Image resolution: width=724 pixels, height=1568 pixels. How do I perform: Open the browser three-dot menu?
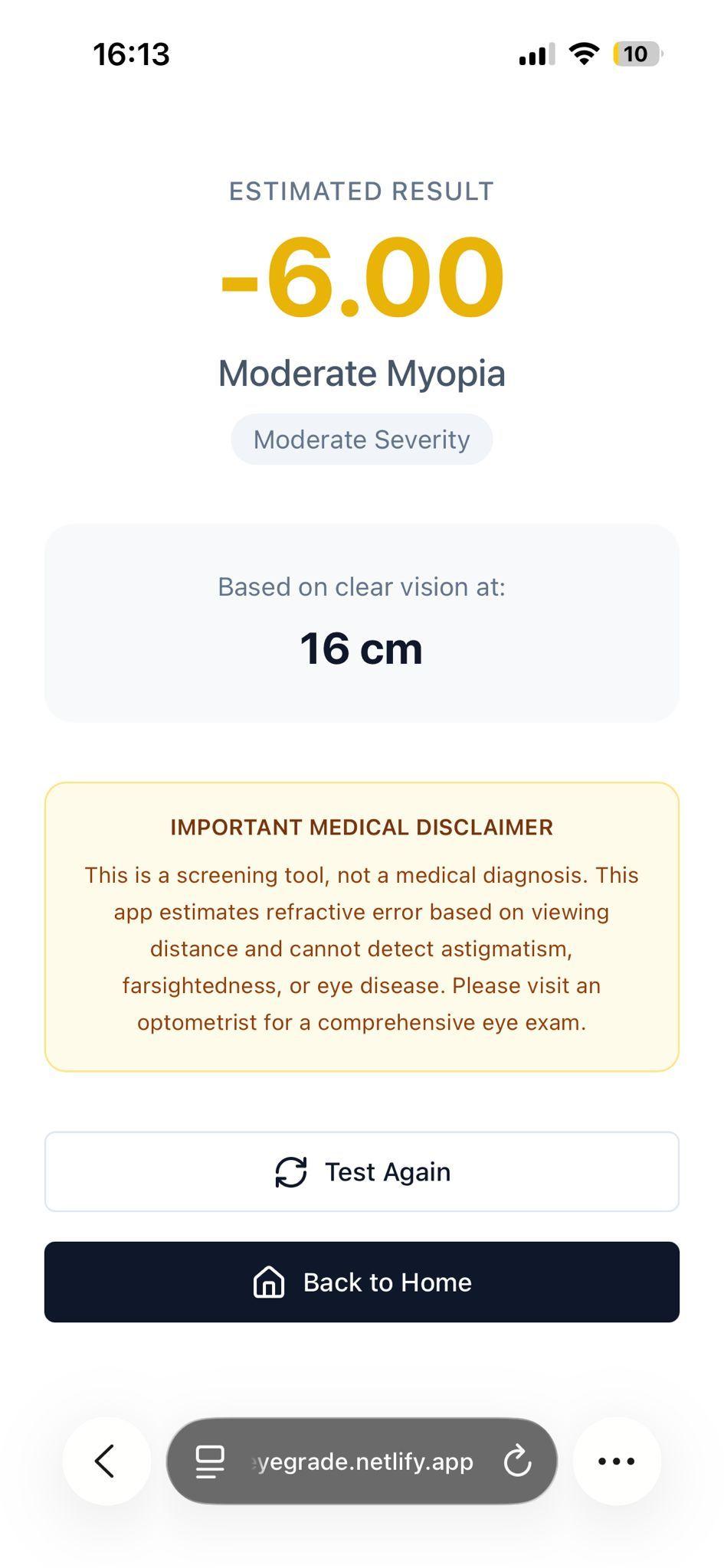tap(616, 1461)
